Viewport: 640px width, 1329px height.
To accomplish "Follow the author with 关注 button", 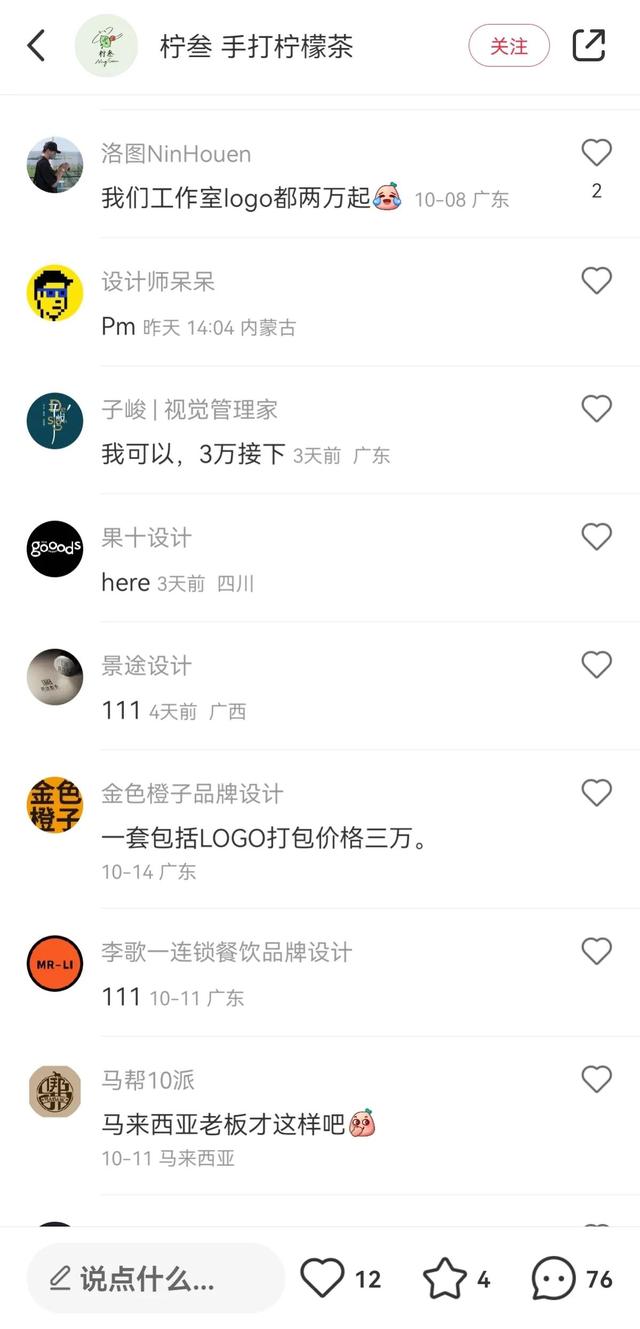I will (509, 46).
